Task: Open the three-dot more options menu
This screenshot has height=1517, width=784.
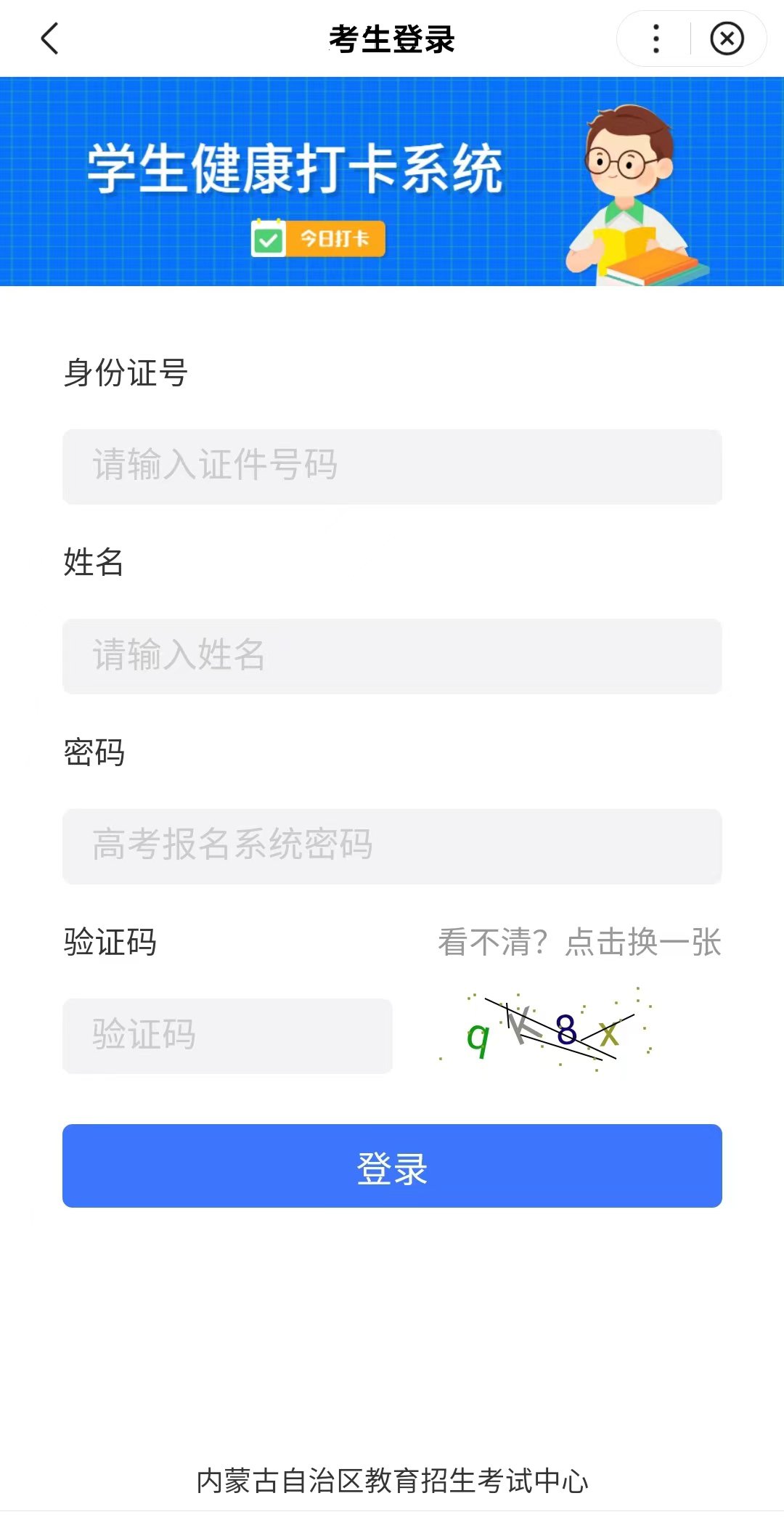Action: (x=656, y=38)
